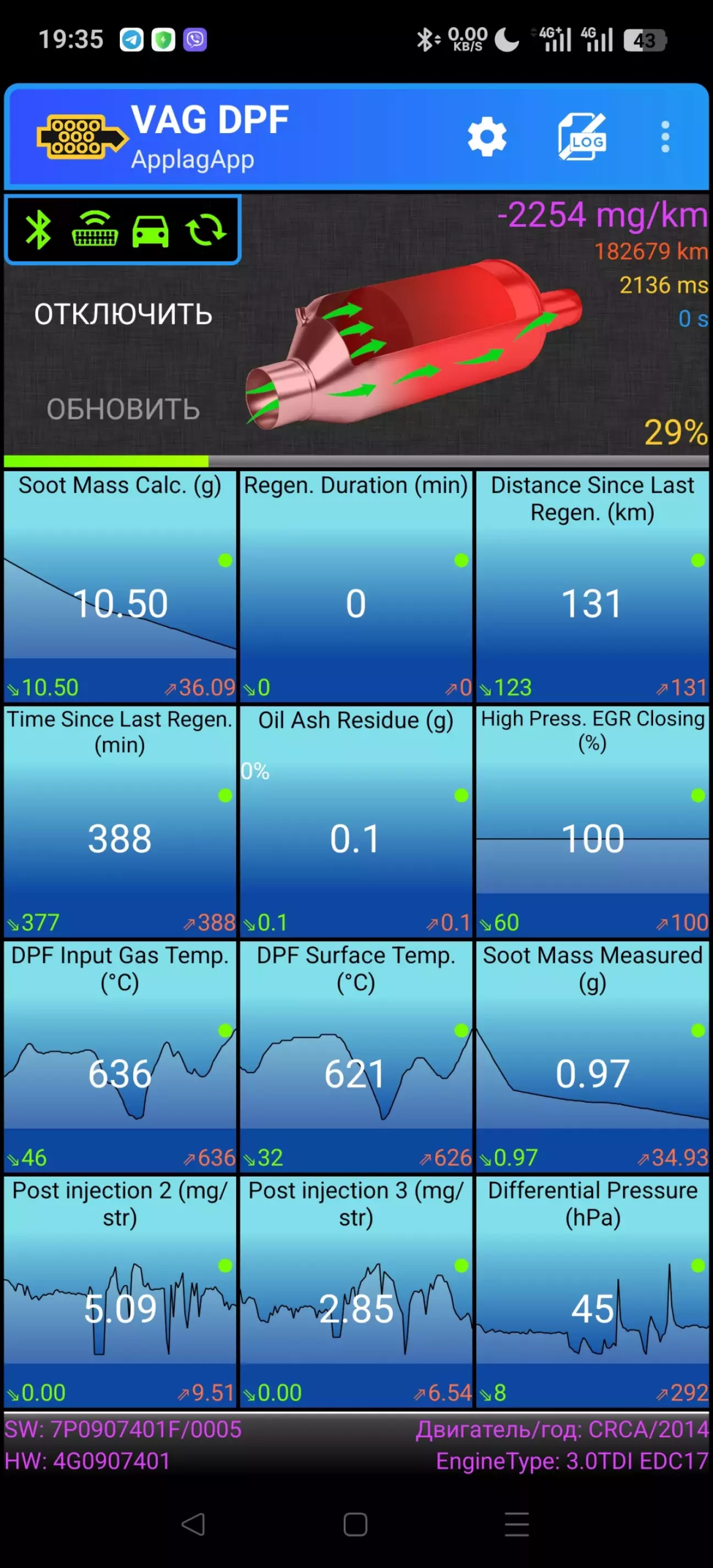The image size is (713, 1568).
Task: Open the Time Since Last Regen. tile
Action: click(120, 821)
